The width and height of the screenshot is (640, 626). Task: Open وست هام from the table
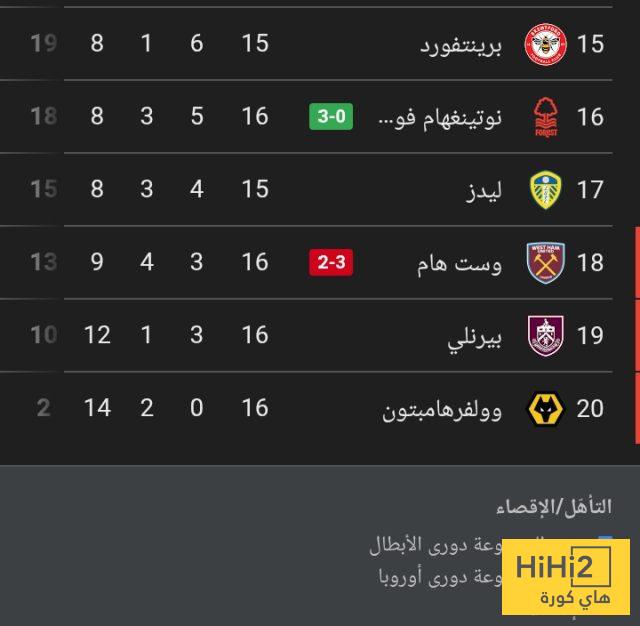[x=460, y=263]
